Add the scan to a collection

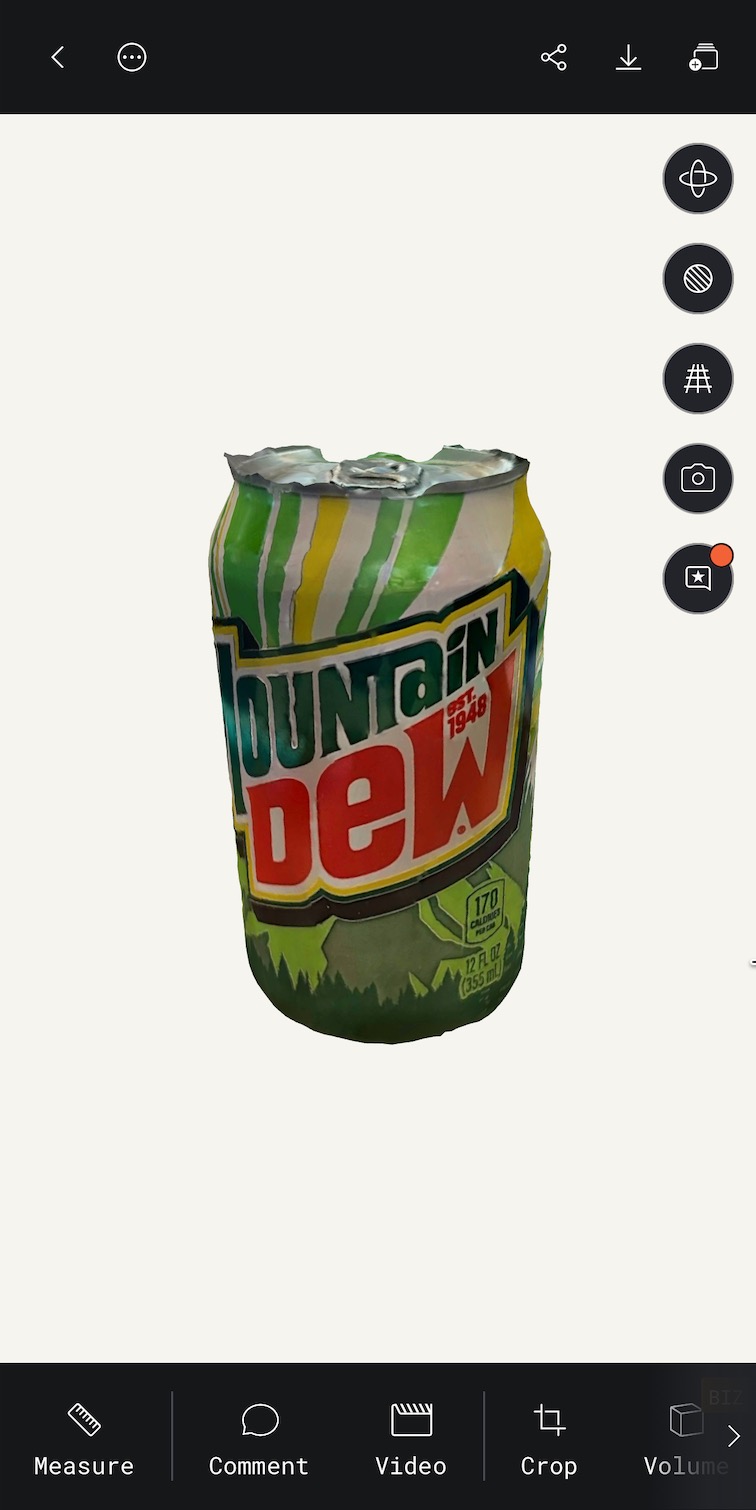(703, 58)
